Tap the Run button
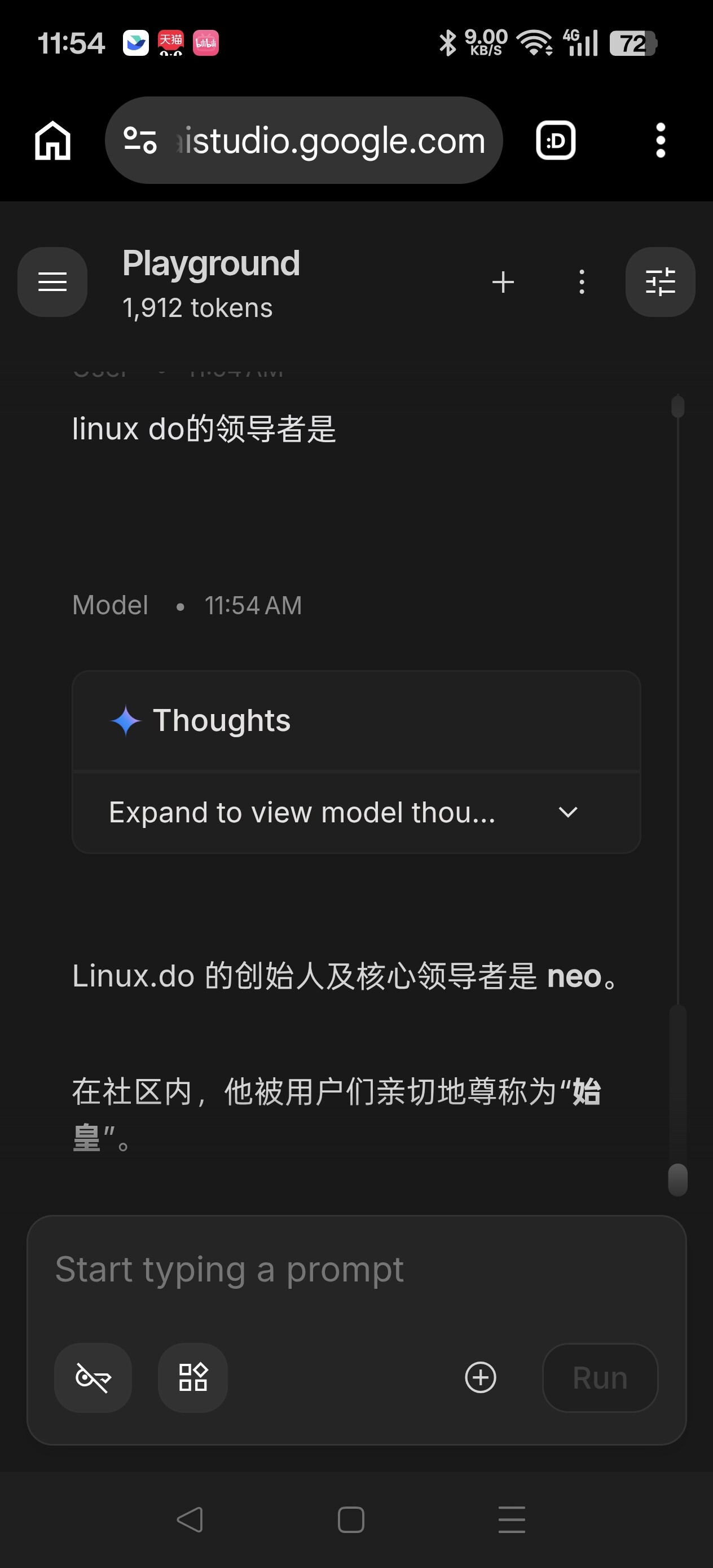This screenshot has width=713, height=1568. (x=600, y=1377)
